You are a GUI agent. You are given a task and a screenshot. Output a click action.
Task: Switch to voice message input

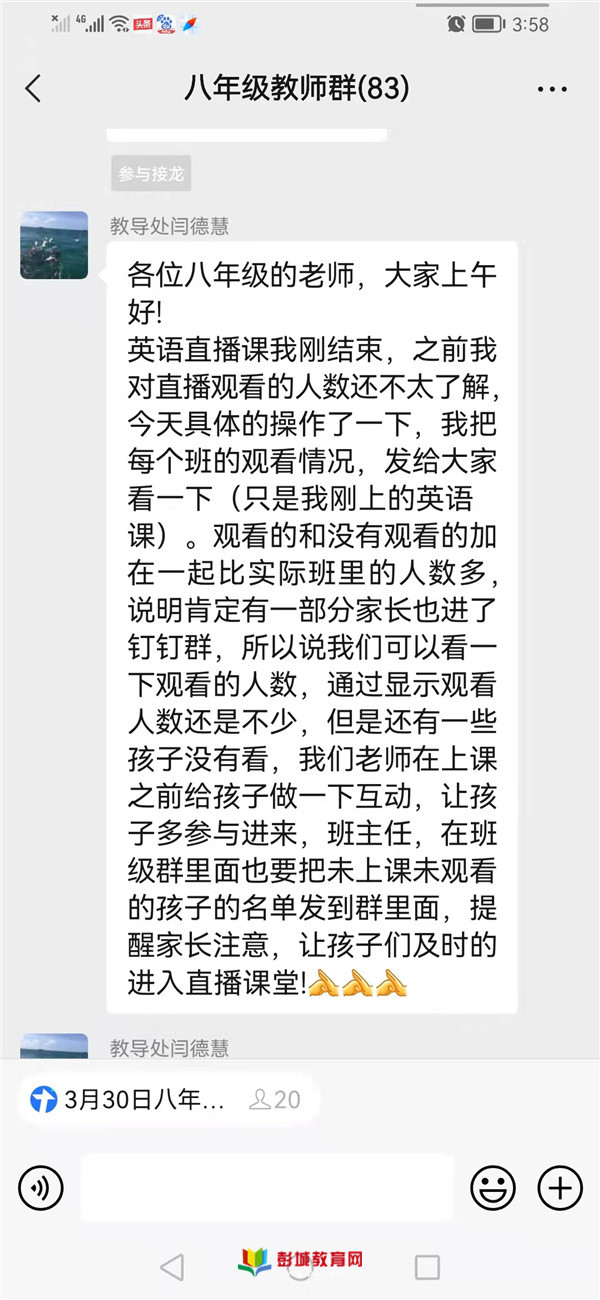tap(41, 1188)
